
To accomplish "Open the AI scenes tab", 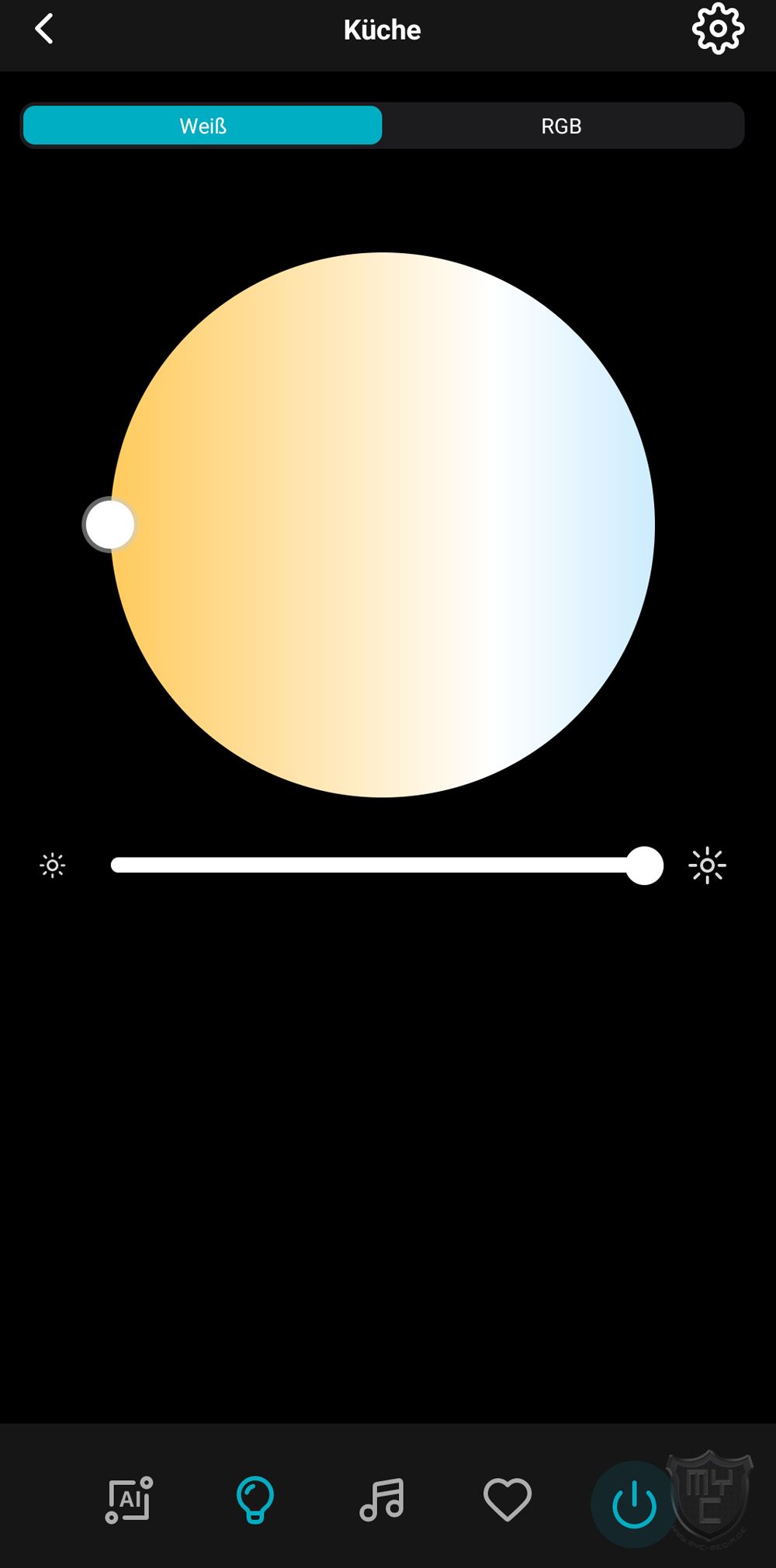I will pyautogui.click(x=129, y=1500).
